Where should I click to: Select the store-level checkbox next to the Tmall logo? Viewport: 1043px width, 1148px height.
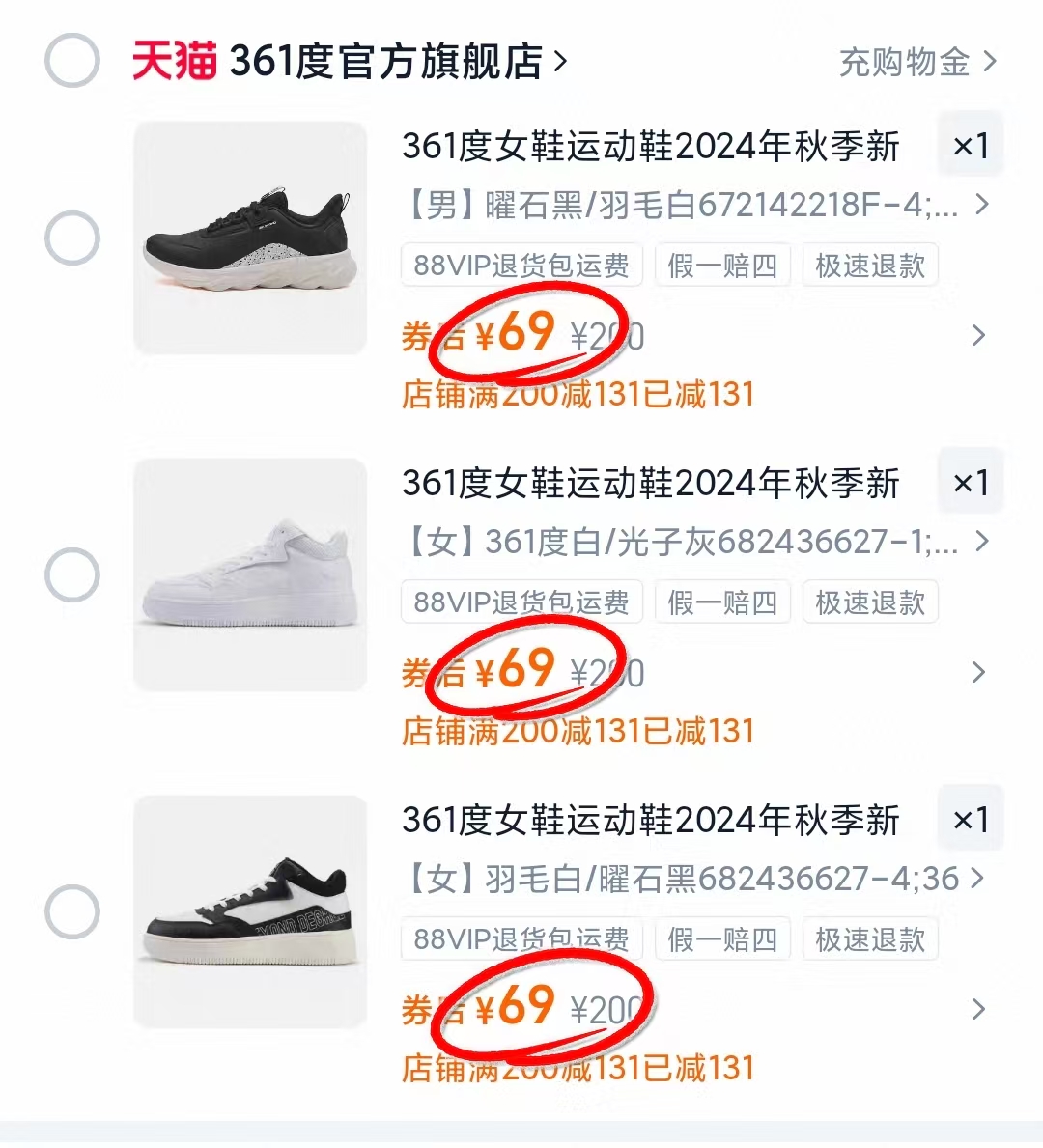point(72,60)
